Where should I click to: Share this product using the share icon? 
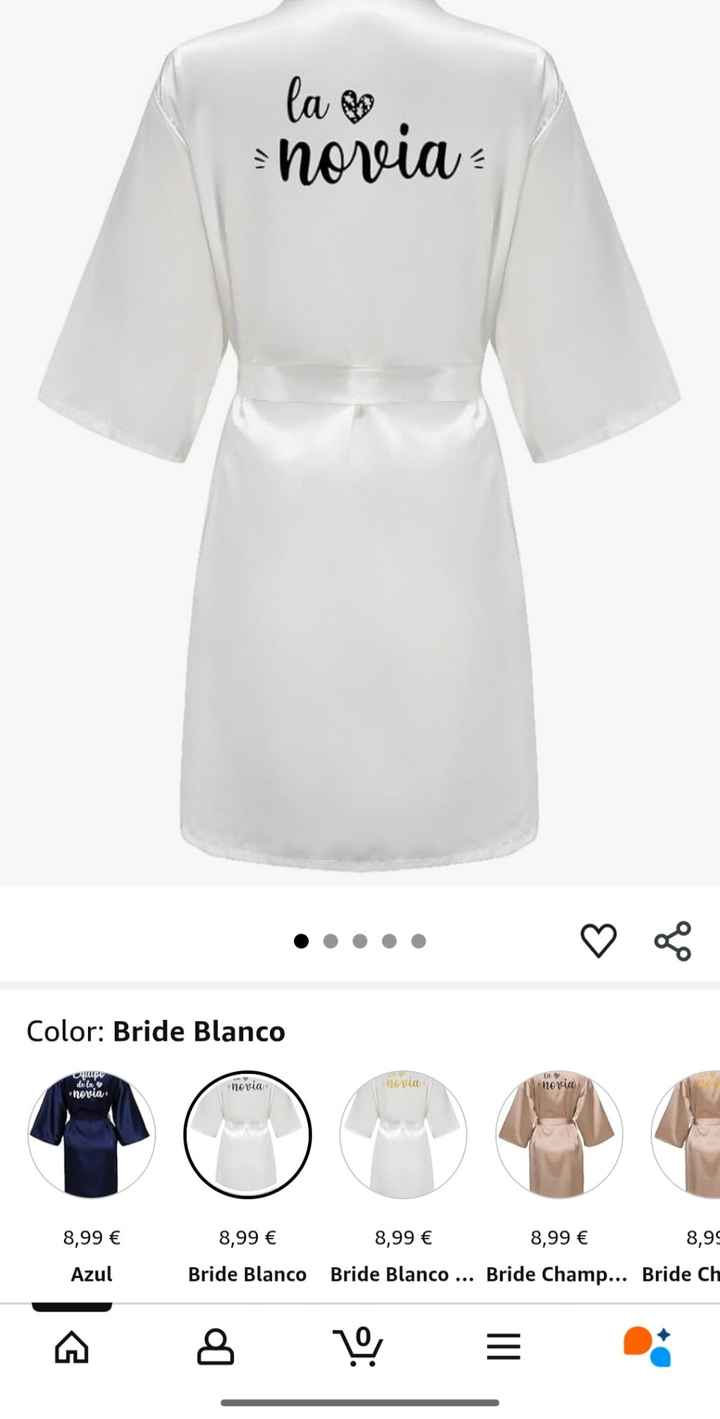[x=674, y=938]
